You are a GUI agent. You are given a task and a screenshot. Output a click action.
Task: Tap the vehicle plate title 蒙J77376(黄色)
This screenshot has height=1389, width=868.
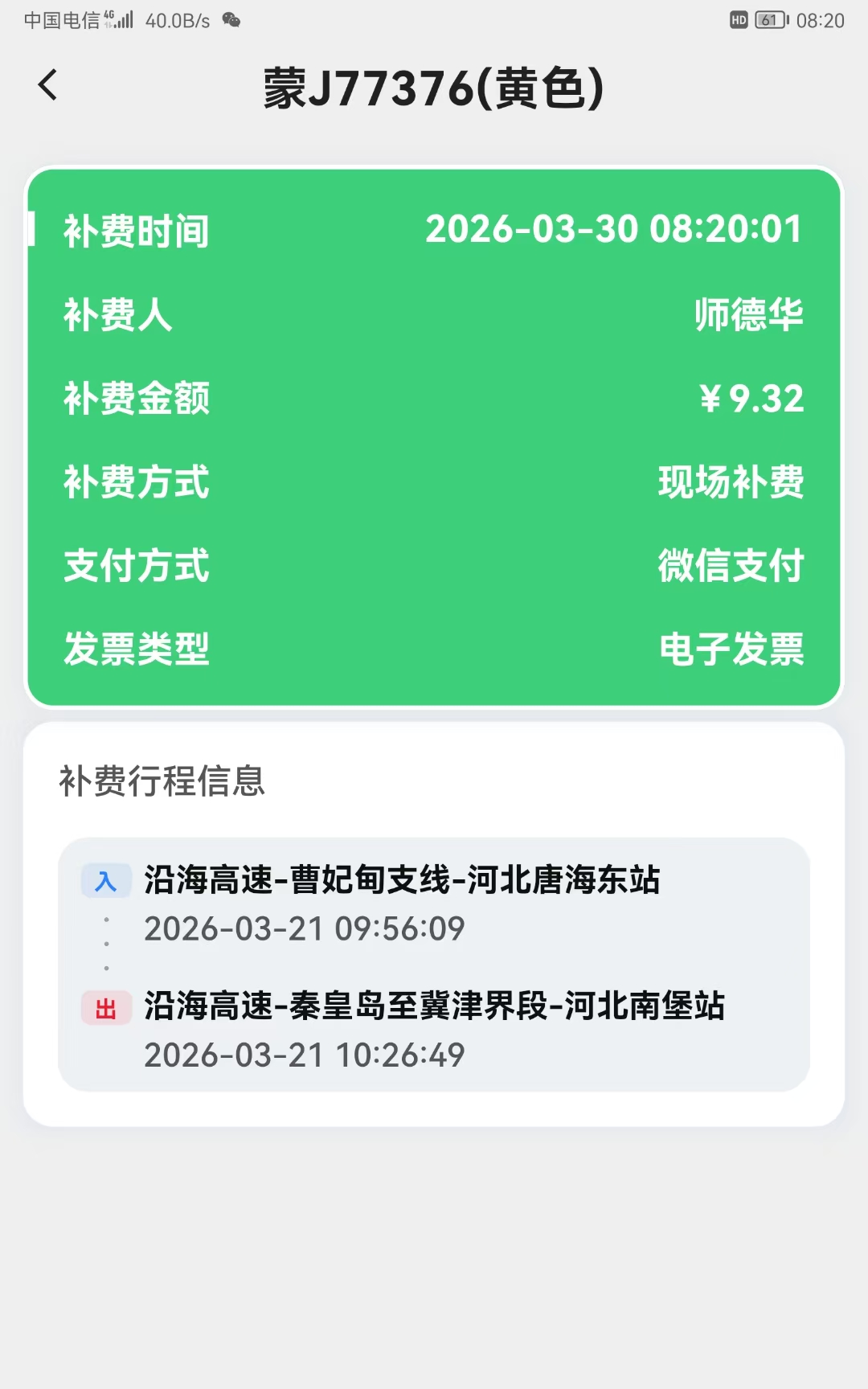point(434,87)
